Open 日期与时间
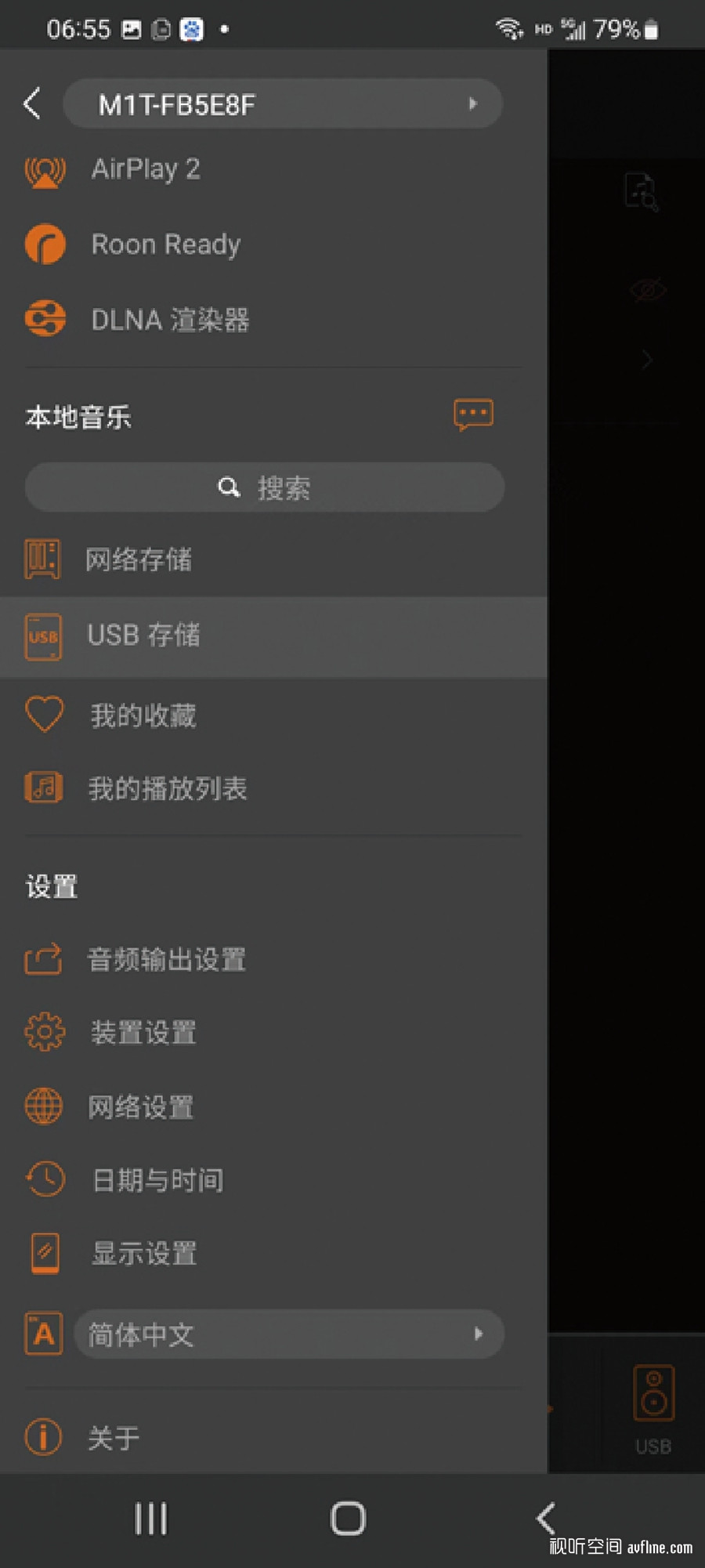The height and width of the screenshot is (1568, 705). [x=273, y=1180]
